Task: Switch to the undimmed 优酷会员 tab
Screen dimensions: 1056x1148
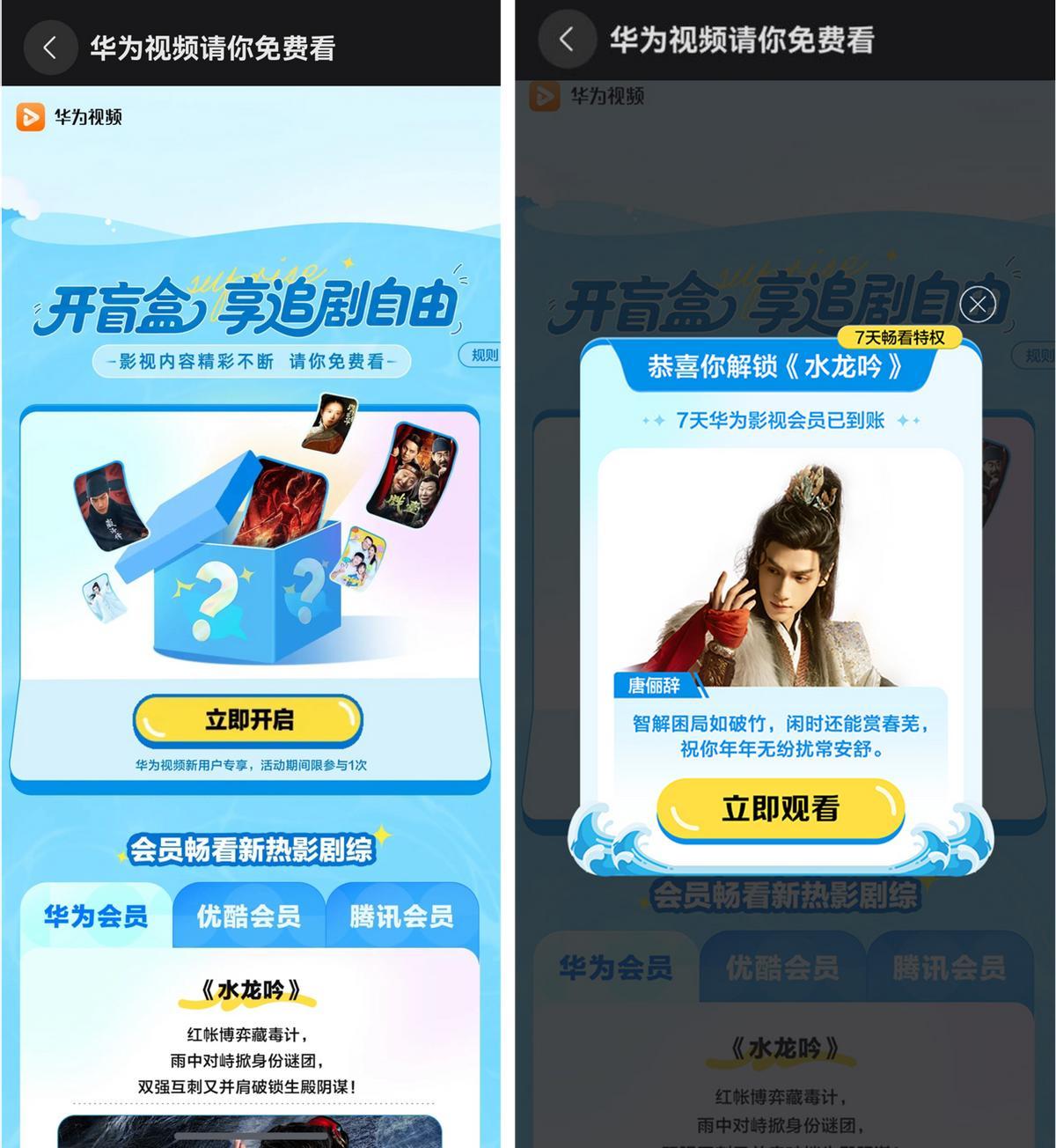Action: 248,916
